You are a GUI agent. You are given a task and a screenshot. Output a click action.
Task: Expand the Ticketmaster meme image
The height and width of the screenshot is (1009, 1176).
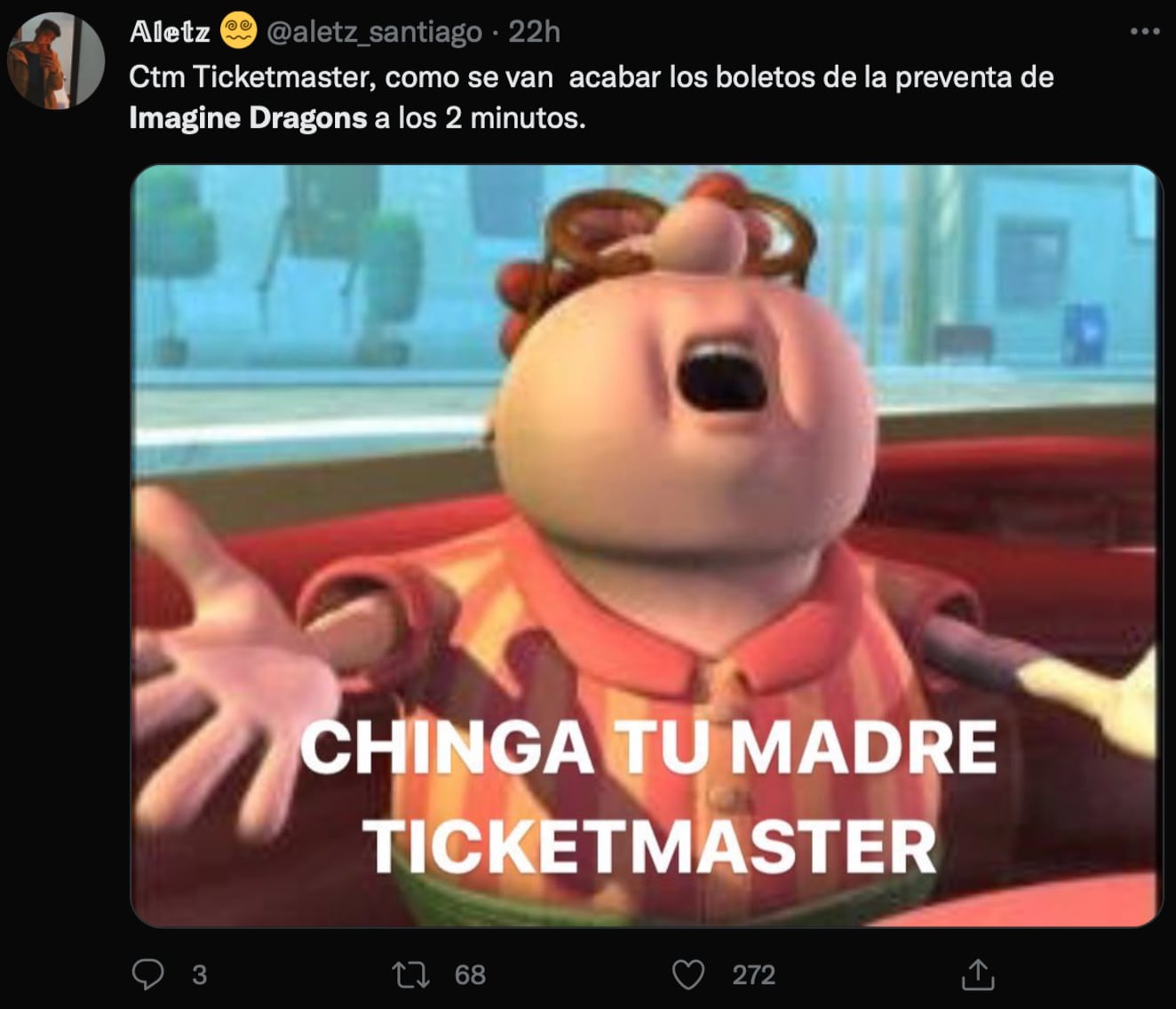tap(646, 545)
